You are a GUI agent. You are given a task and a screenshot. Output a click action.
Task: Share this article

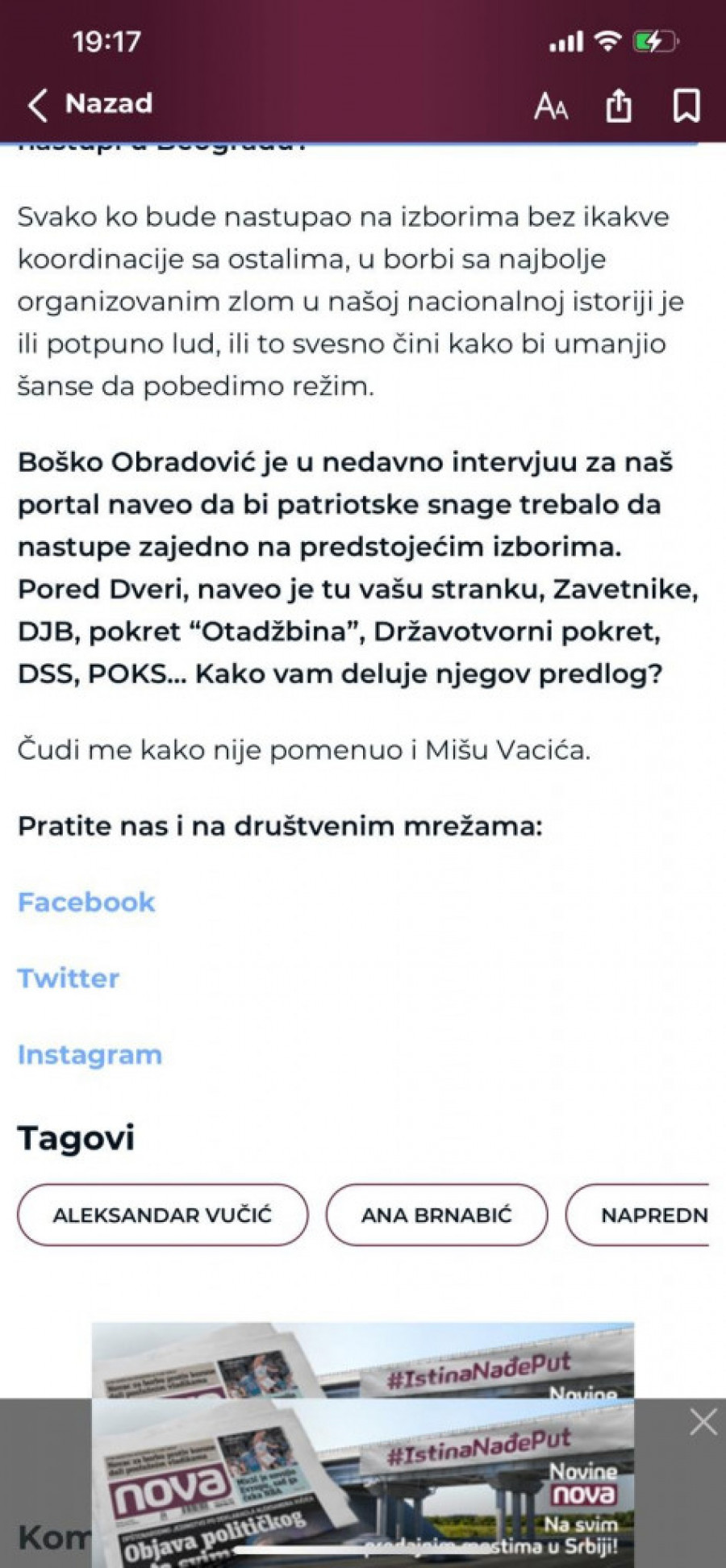pyautogui.click(x=619, y=106)
